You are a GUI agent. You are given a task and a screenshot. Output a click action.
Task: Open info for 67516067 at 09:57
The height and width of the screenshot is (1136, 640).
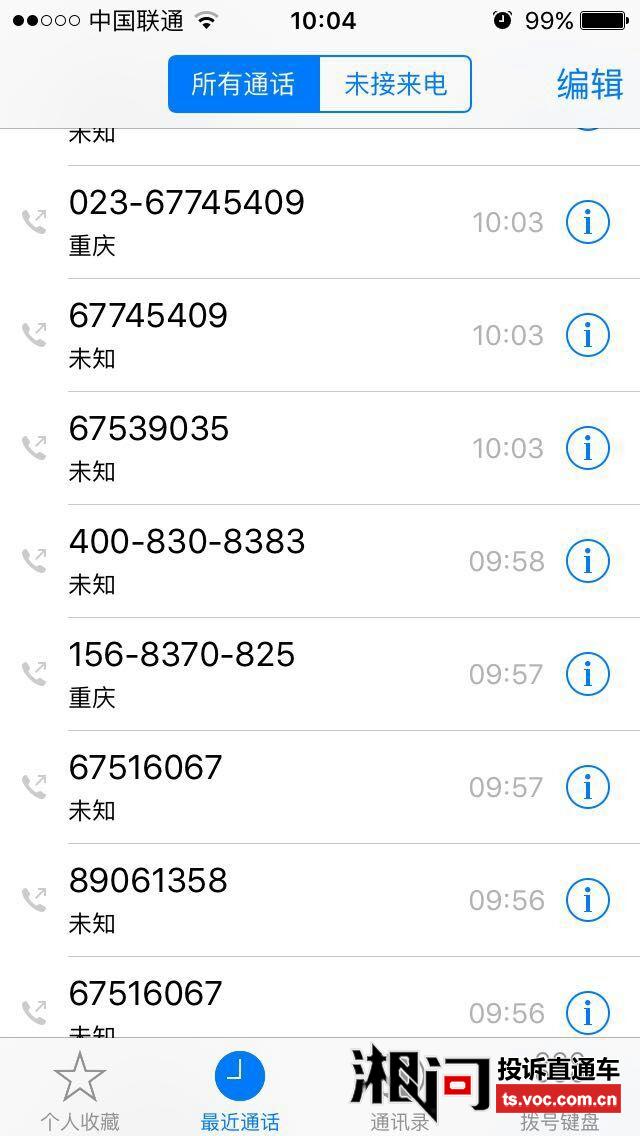[x=587, y=787]
